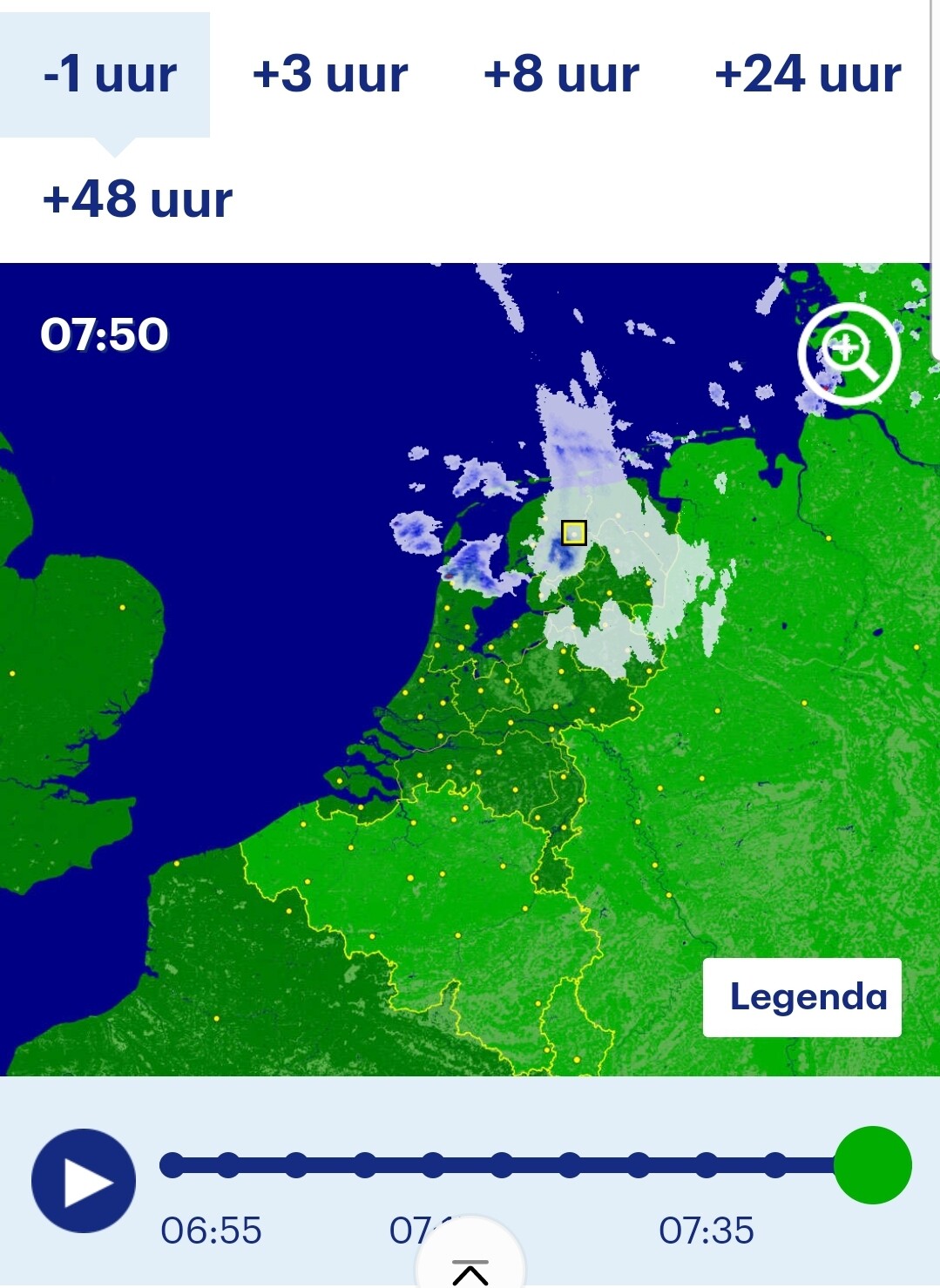
Task: Jump to the 06:55 timeline point
Action: tap(172, 1165)
